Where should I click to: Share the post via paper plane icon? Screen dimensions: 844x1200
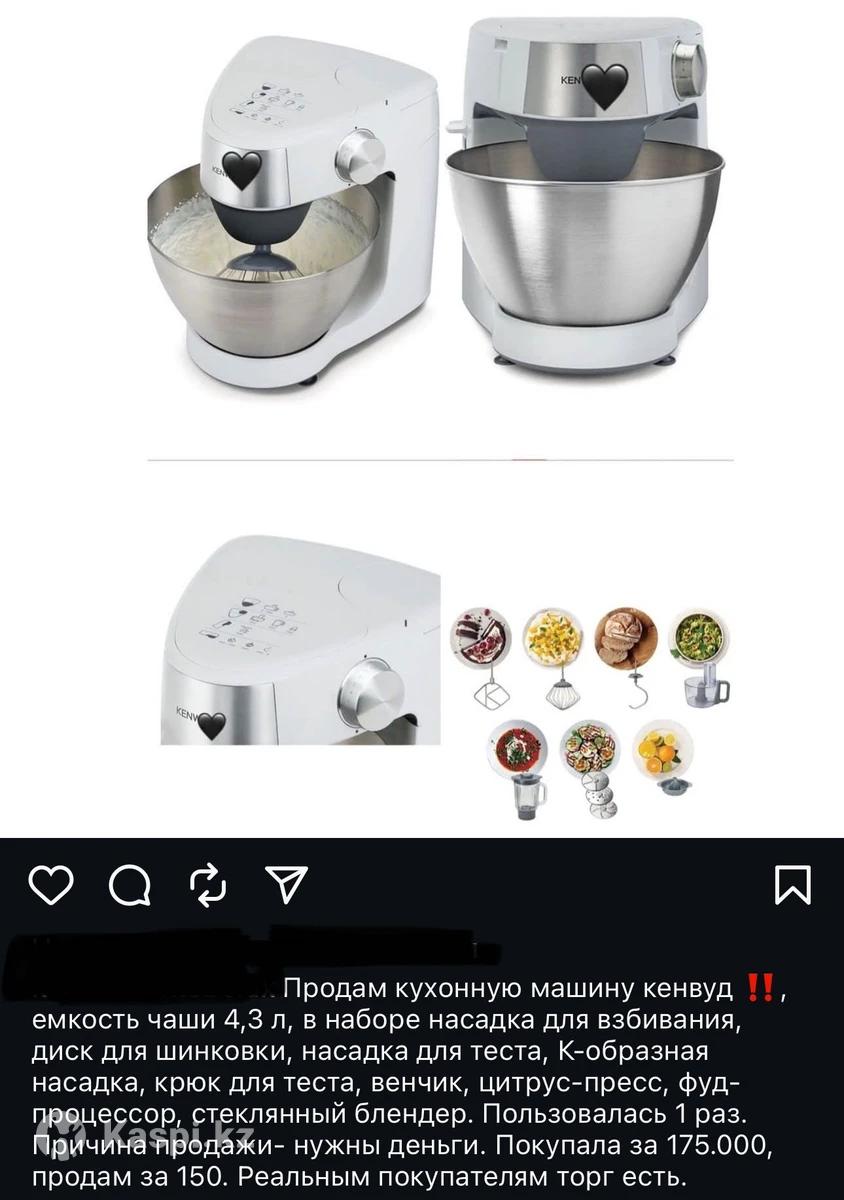(x=285, y=884)
